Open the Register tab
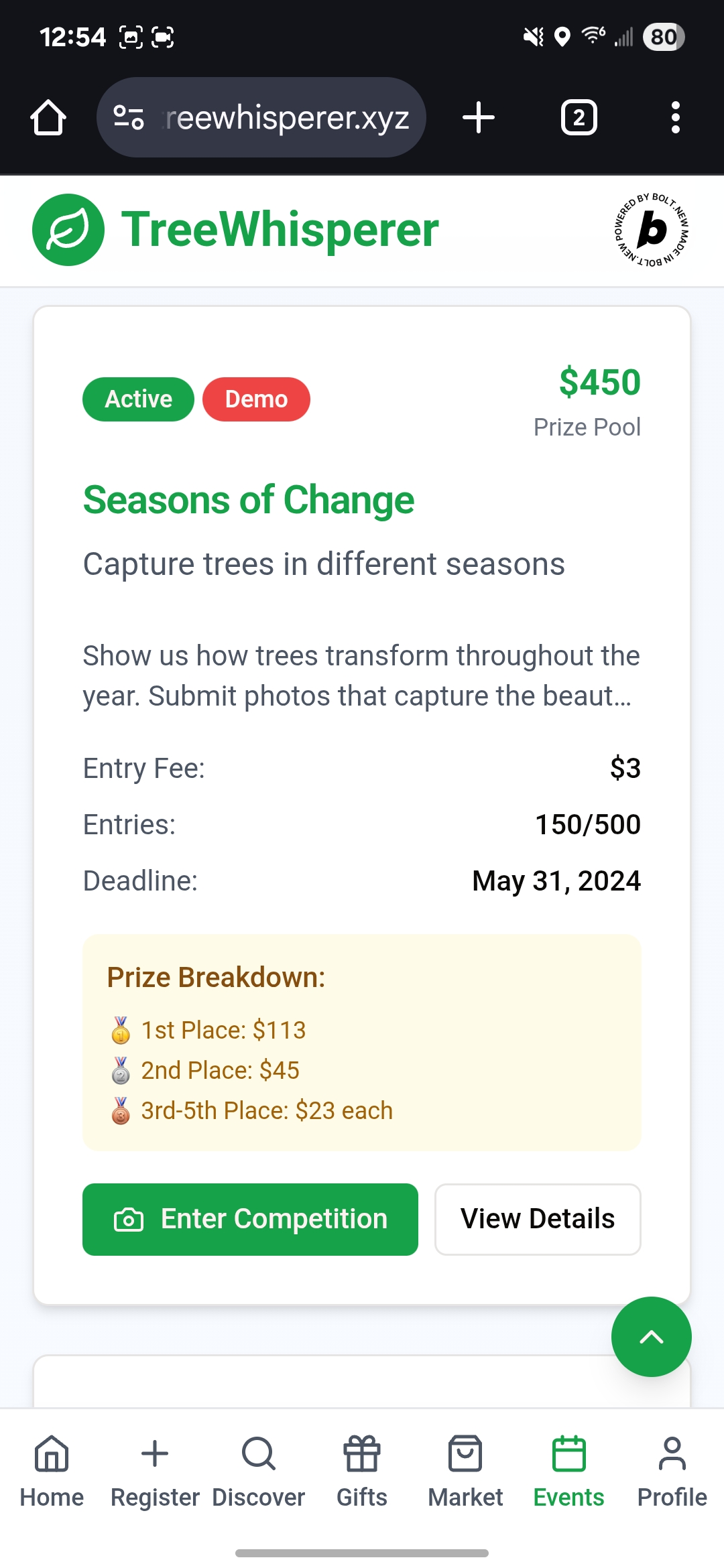This screenshot has height=1568, width=724. pyautogui.click(x=155, y=1472)
